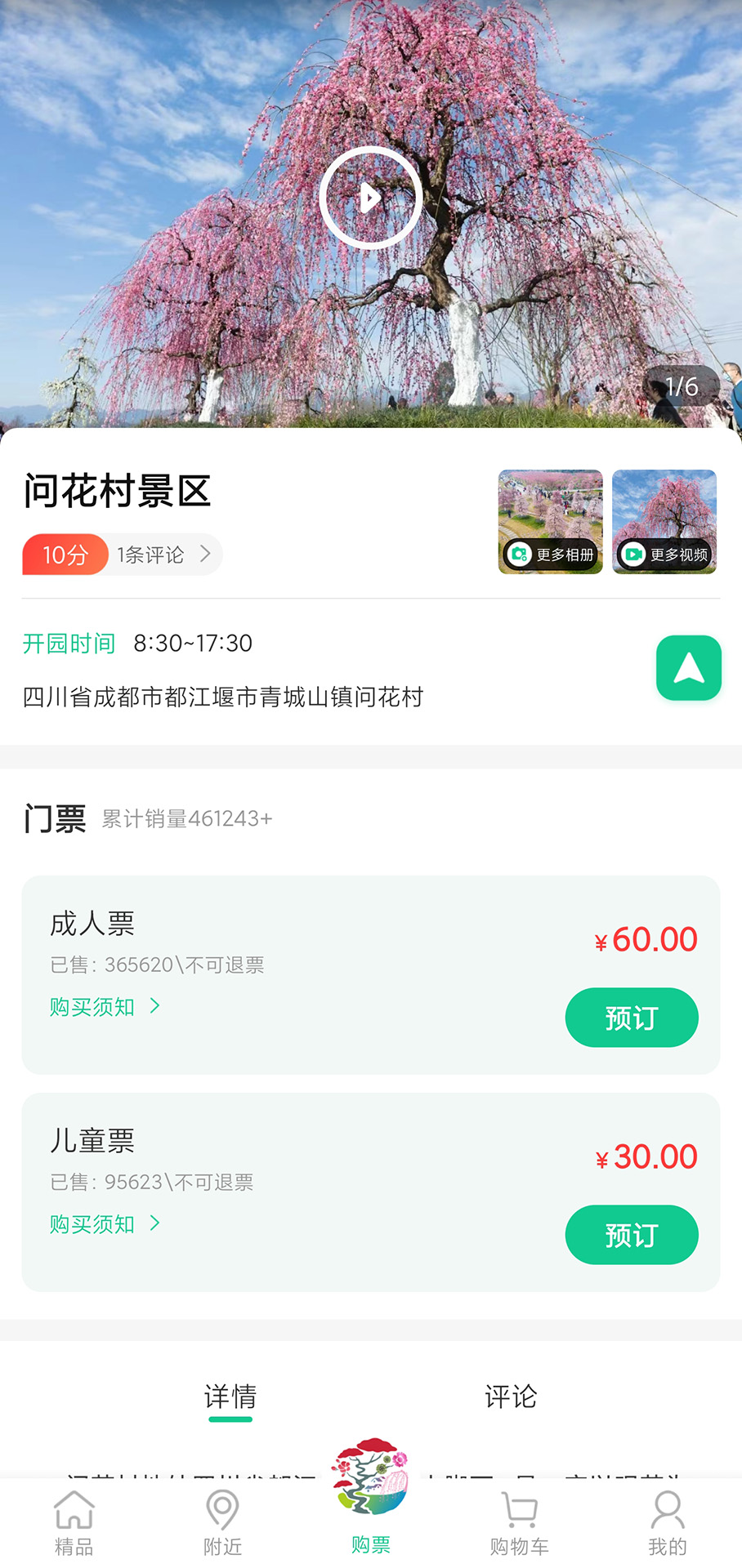
Task: Play the scenic area video
Action: (x=370, y=198)
